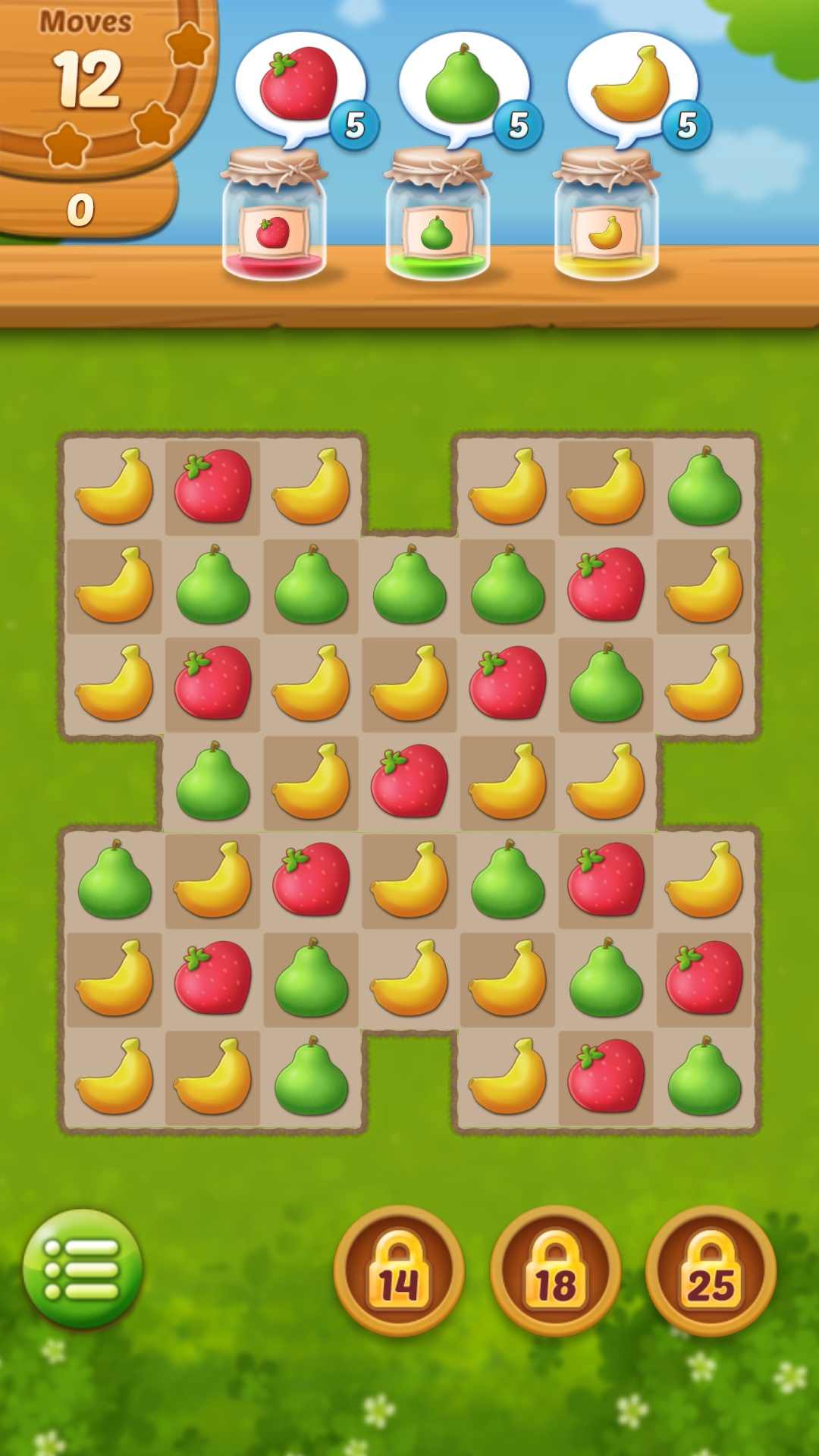This screenshot has height=1456, width=819.
Task: Tap the locked booster labeled 14
Action: tap(399, 1271)
